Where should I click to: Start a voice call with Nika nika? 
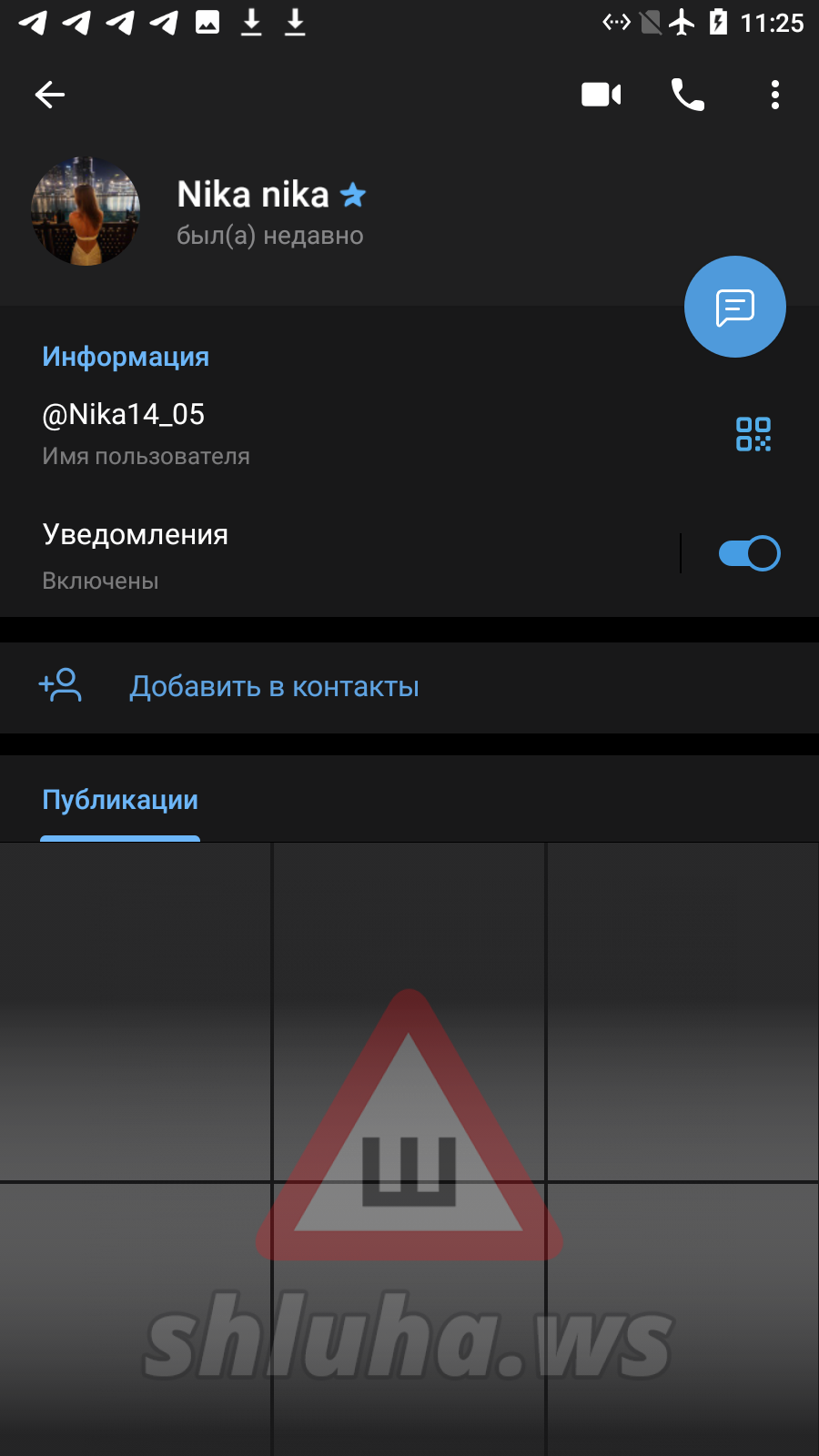click(x=687, y=95)
